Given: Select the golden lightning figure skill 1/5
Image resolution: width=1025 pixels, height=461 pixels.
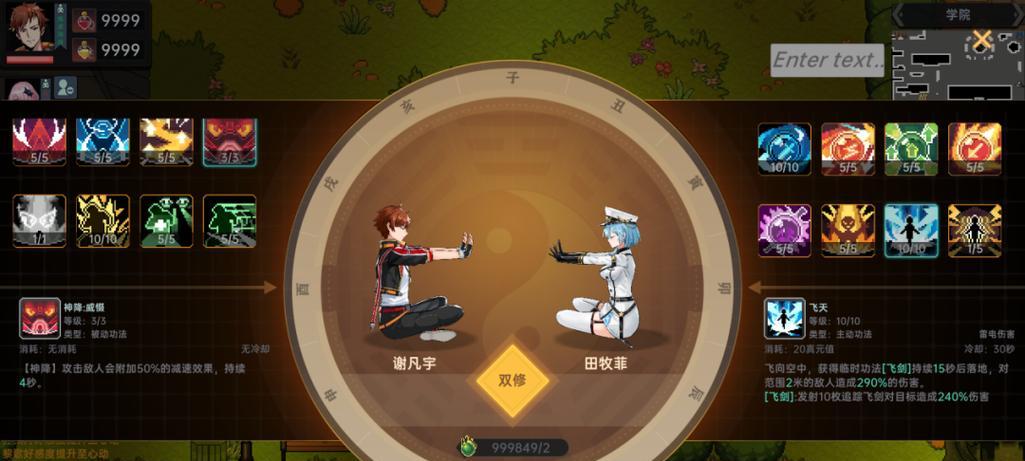Looking at the screenshot, I should pyautogui.click(x=974, y=230).
